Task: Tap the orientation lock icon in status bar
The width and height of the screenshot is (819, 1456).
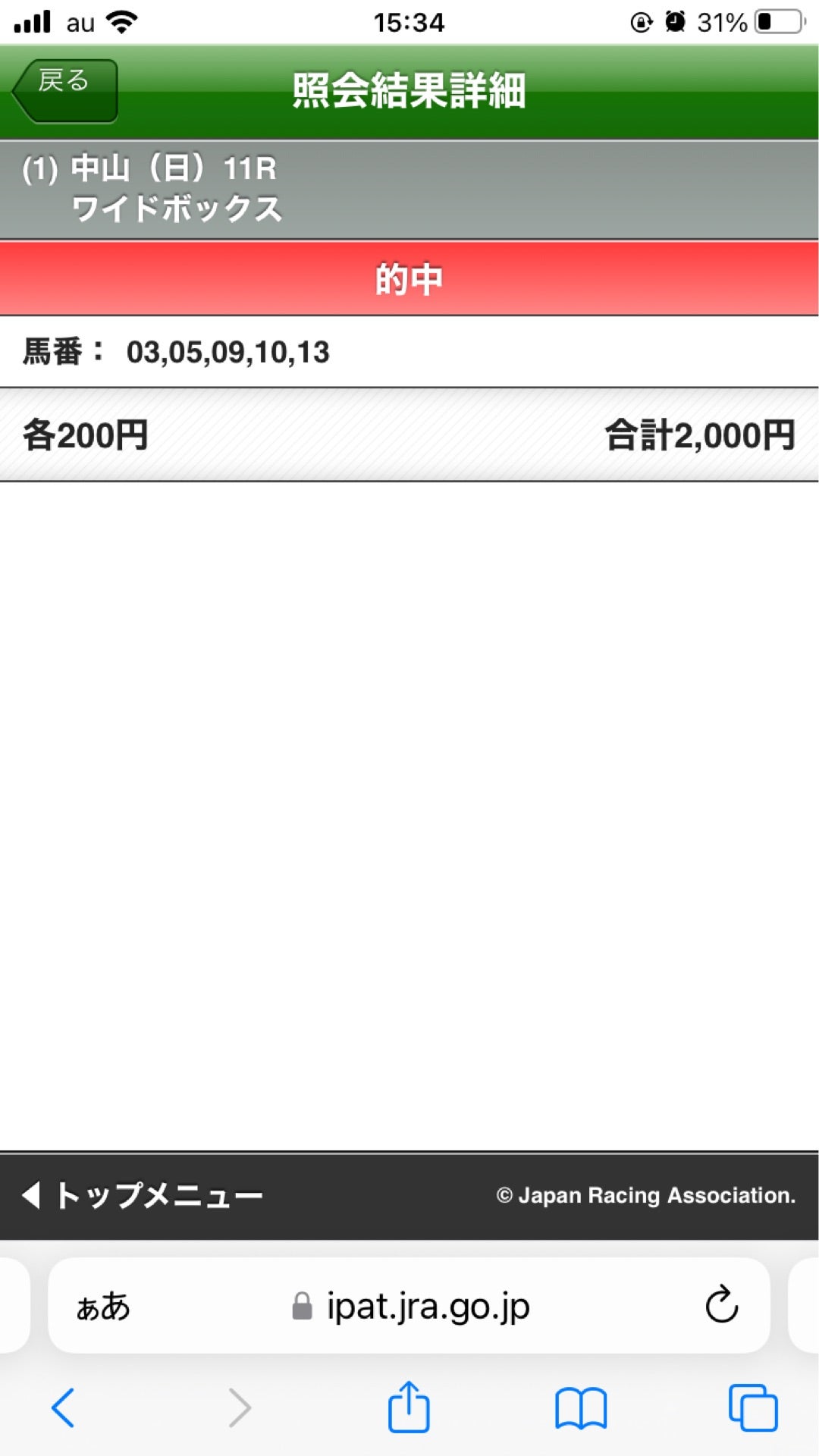Action: click(641, 21)
